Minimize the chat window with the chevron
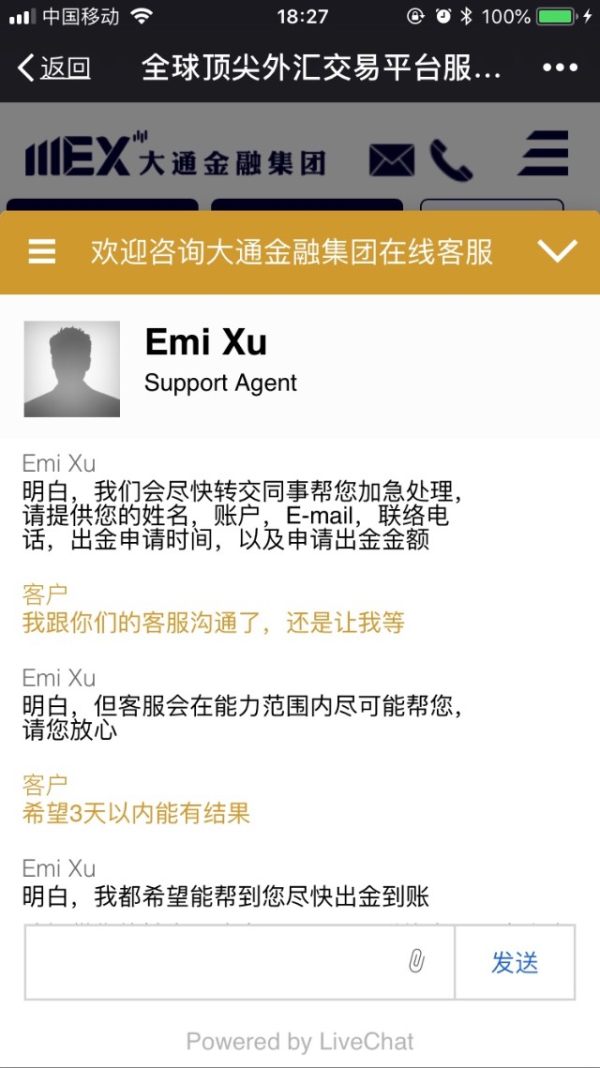Viewport: 600px width, 1068px height. point(557,251)
